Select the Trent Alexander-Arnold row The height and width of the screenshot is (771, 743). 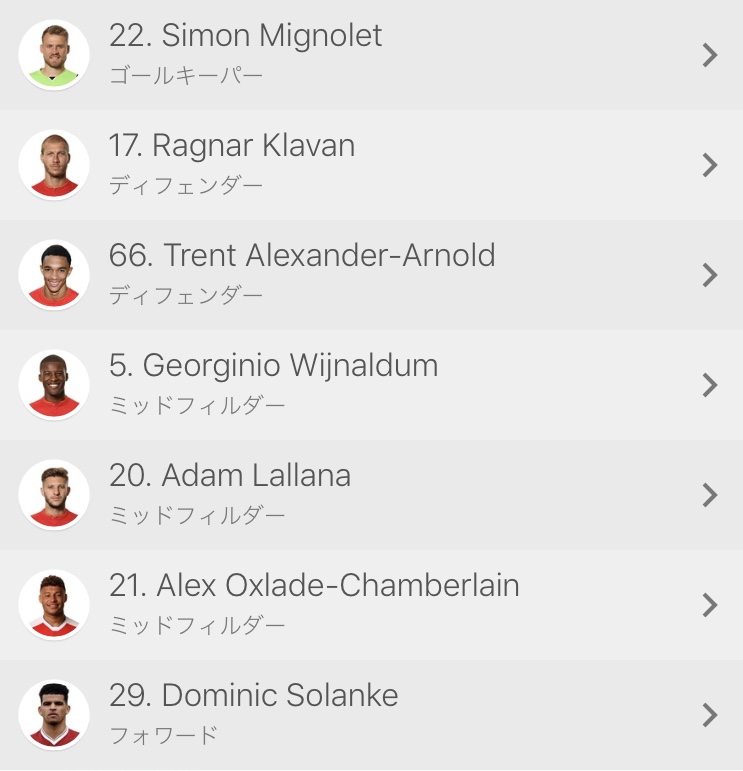371,275
